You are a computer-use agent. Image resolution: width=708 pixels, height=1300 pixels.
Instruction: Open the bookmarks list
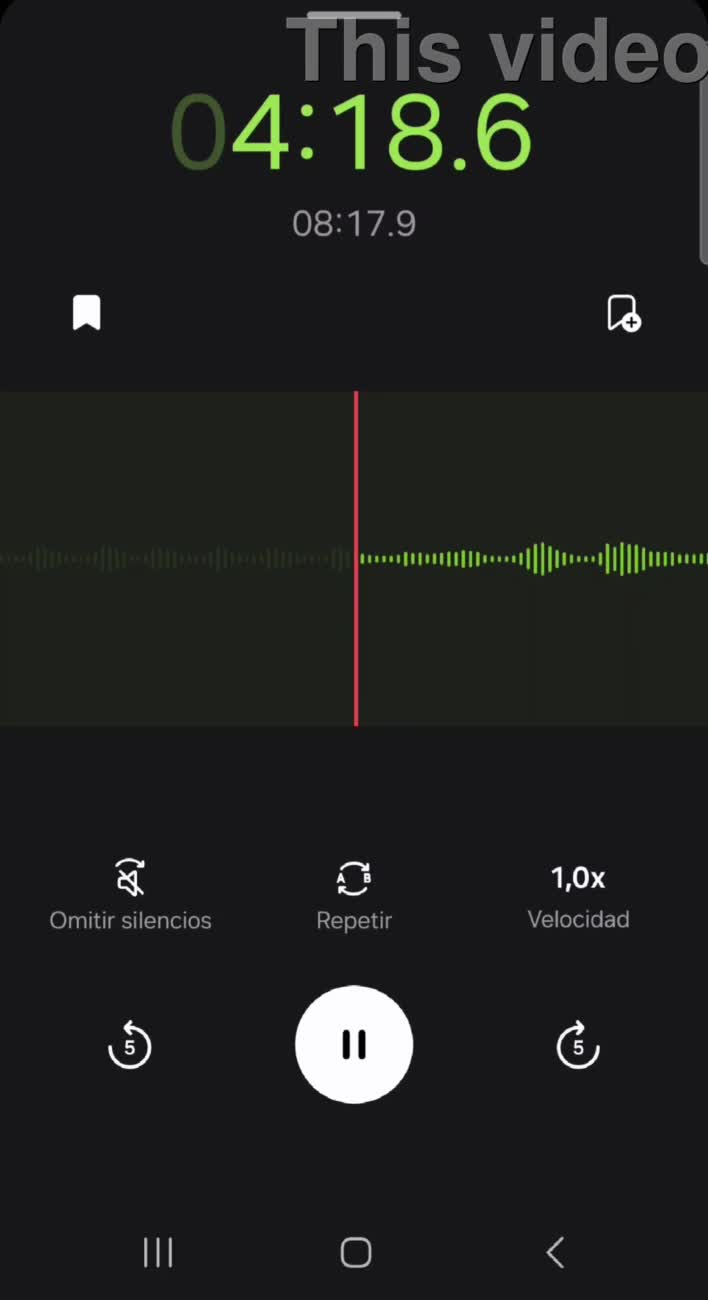(87, 313)
